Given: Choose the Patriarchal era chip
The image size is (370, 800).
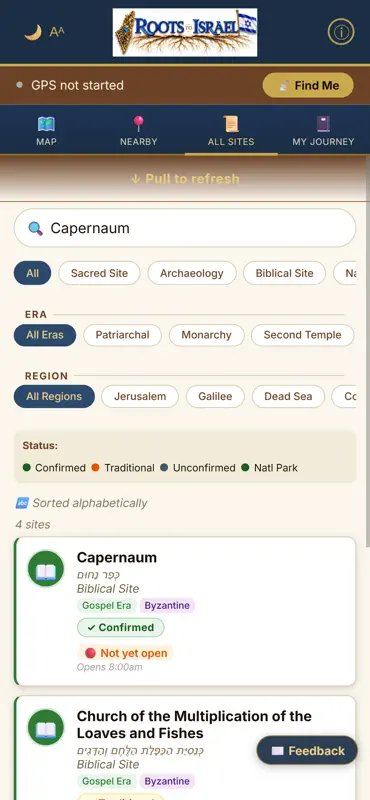Looking at the screenshot, I should pyautogui.click(x=122, y=335).
